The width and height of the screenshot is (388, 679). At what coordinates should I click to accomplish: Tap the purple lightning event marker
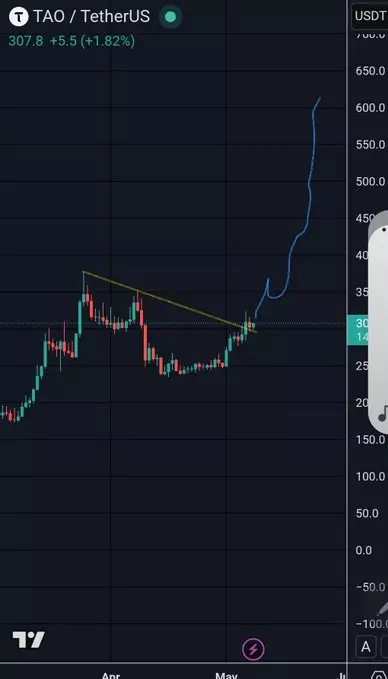253,649
